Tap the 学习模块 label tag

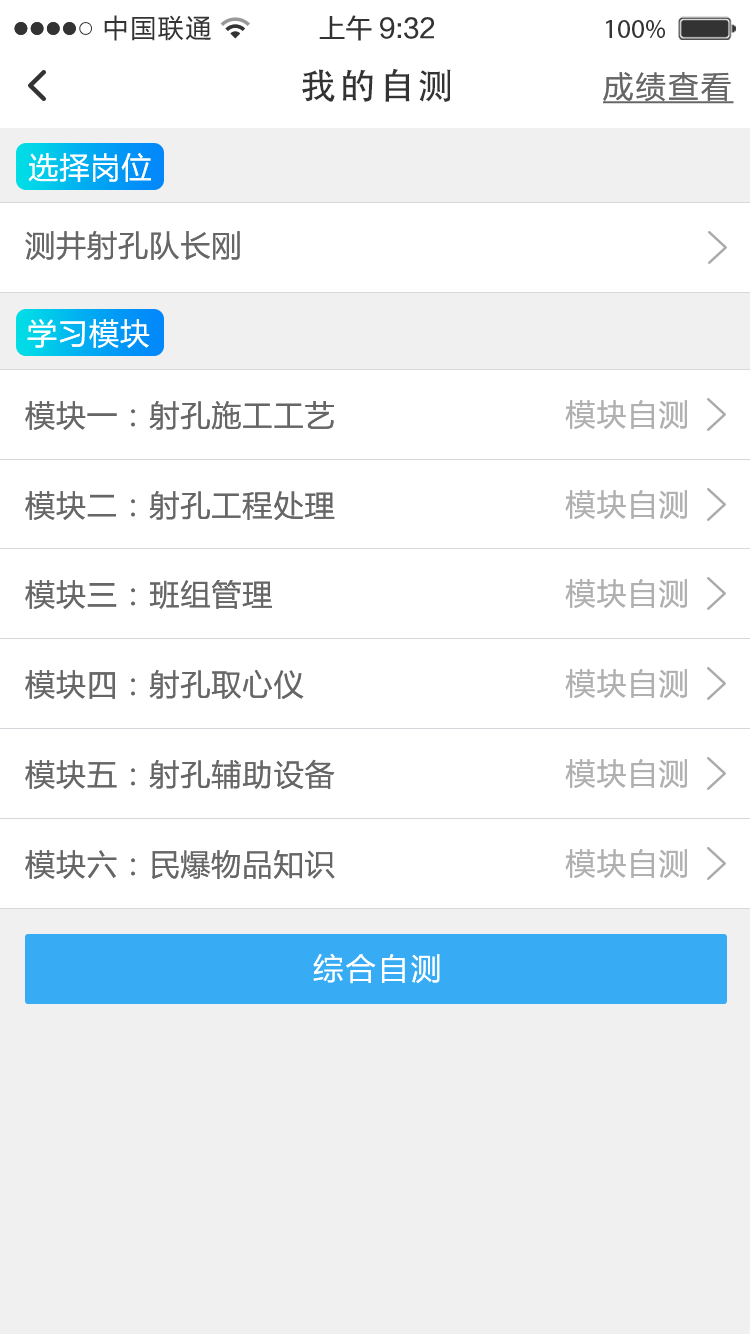pos(89,332)
